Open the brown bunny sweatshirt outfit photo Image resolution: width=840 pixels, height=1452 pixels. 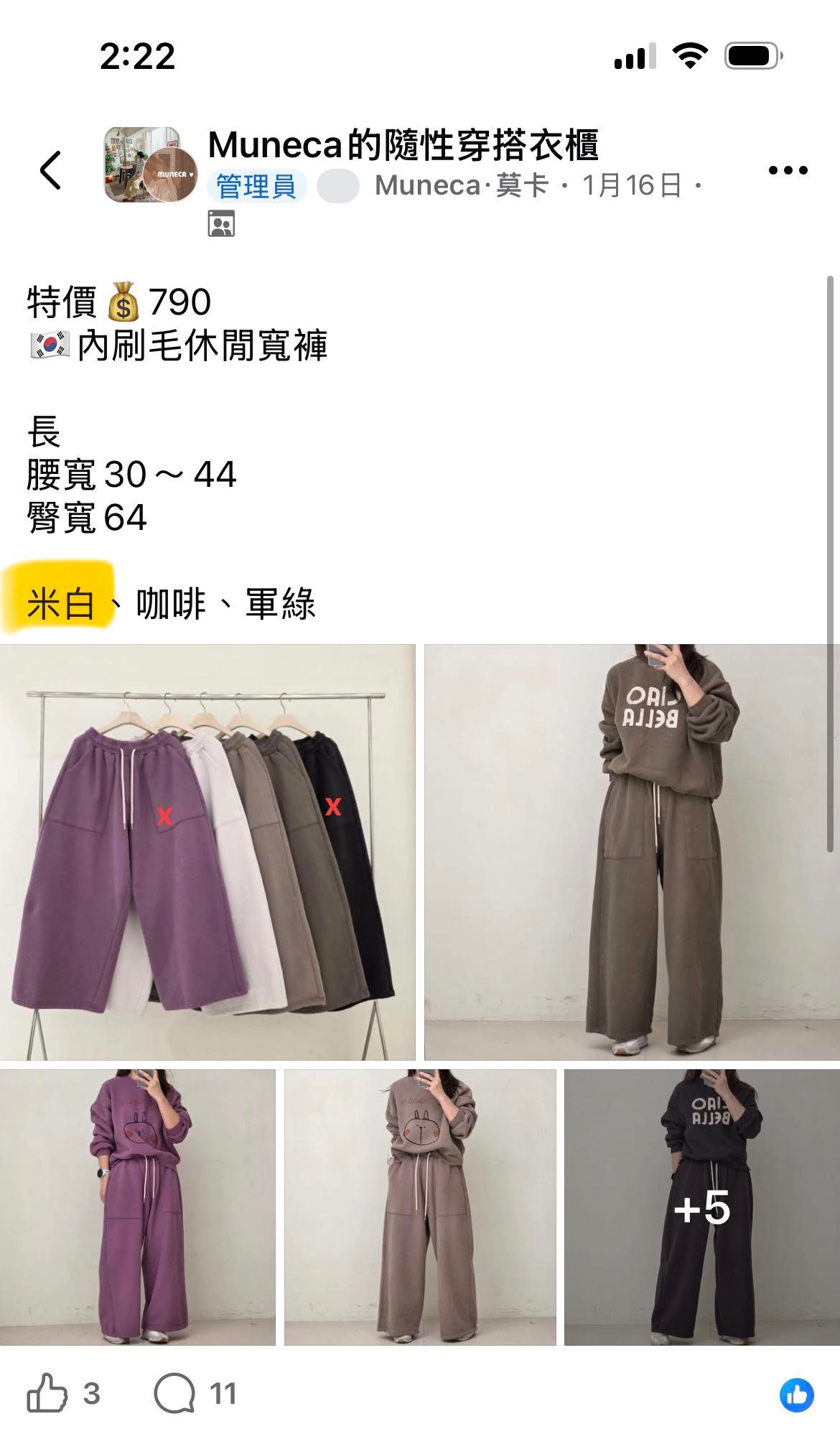[x=420, y=1206]
